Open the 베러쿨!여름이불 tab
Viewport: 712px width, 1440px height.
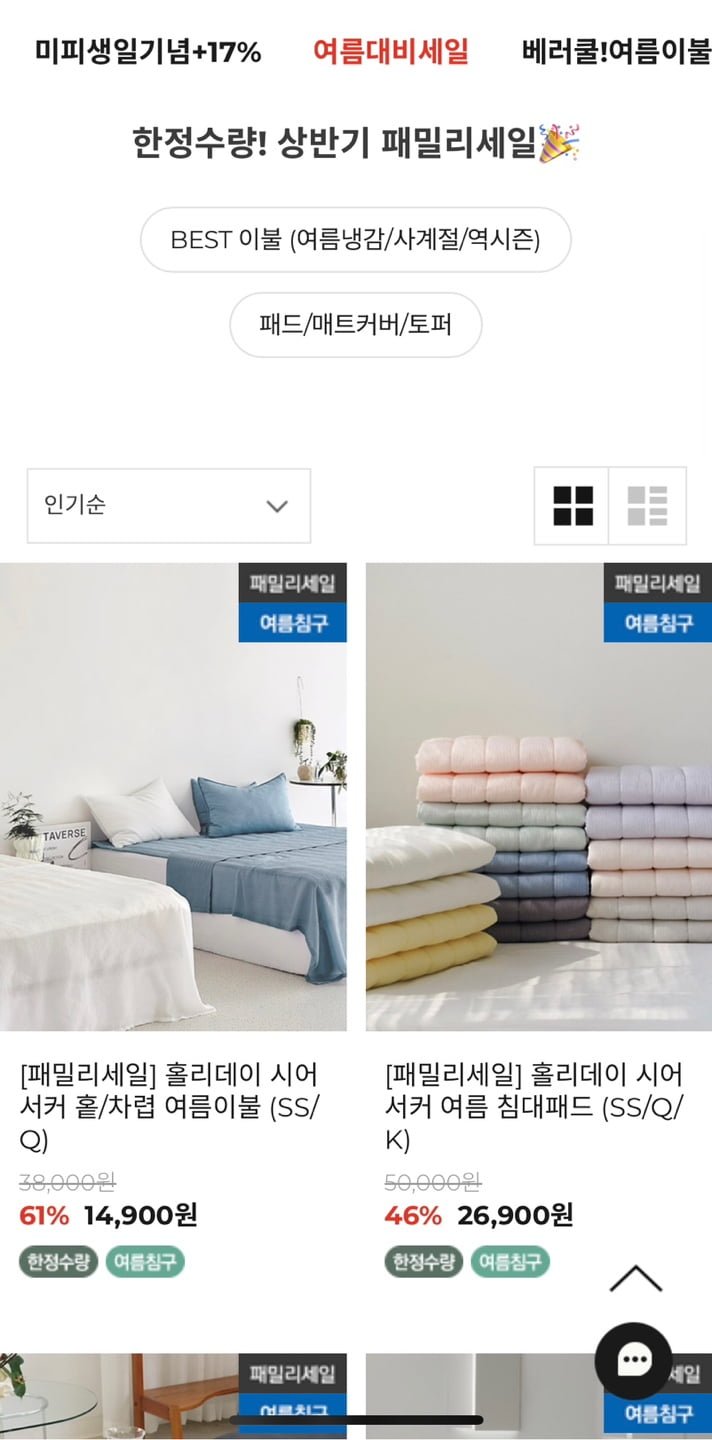click(x=615, y=51)
